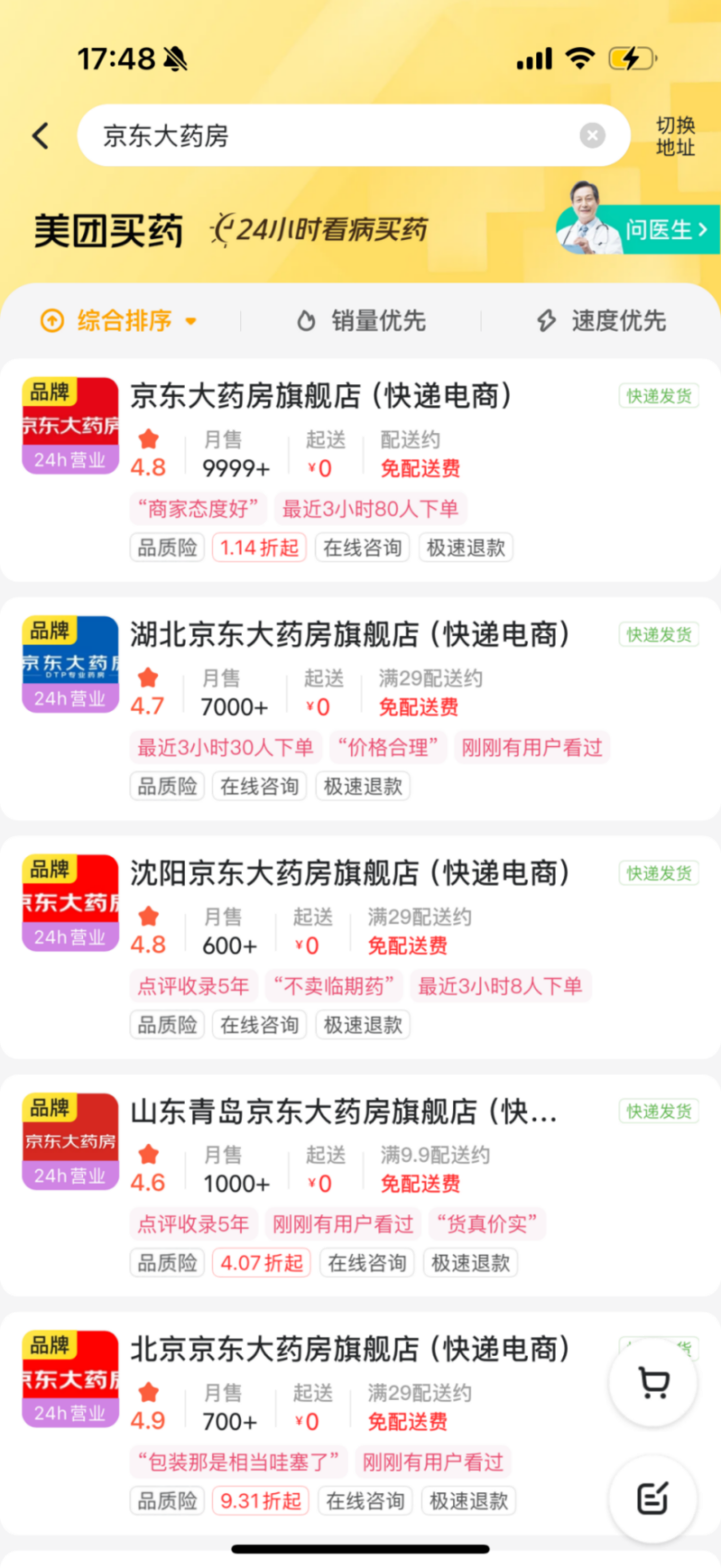The image size is (721, 1568).
Task: Tap 切换地址 to change address
Action: pos(675,136)
